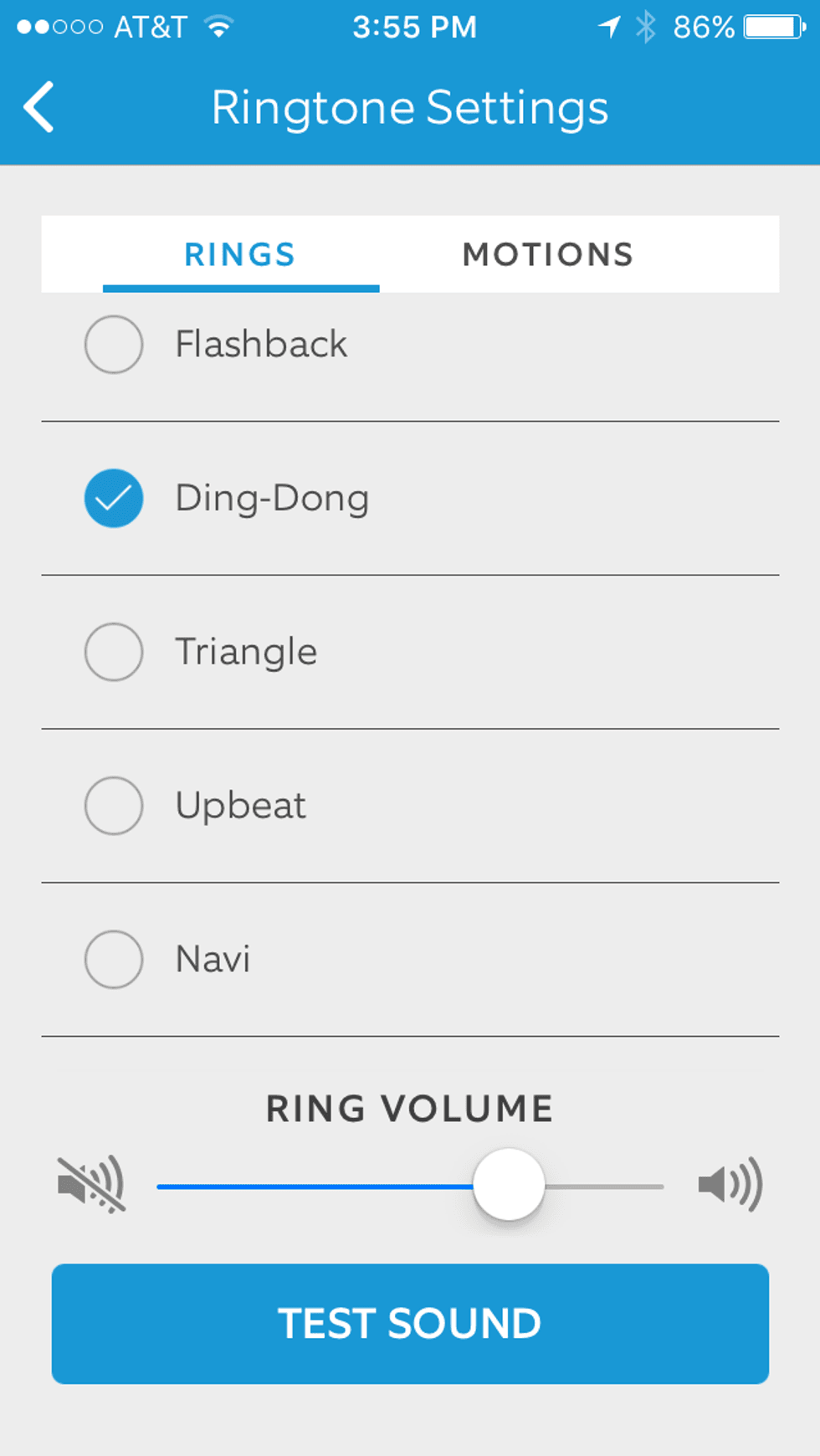Select the Triangle ringtone
This screenshot has width=820, height=1456.
[x=113, y=652]
